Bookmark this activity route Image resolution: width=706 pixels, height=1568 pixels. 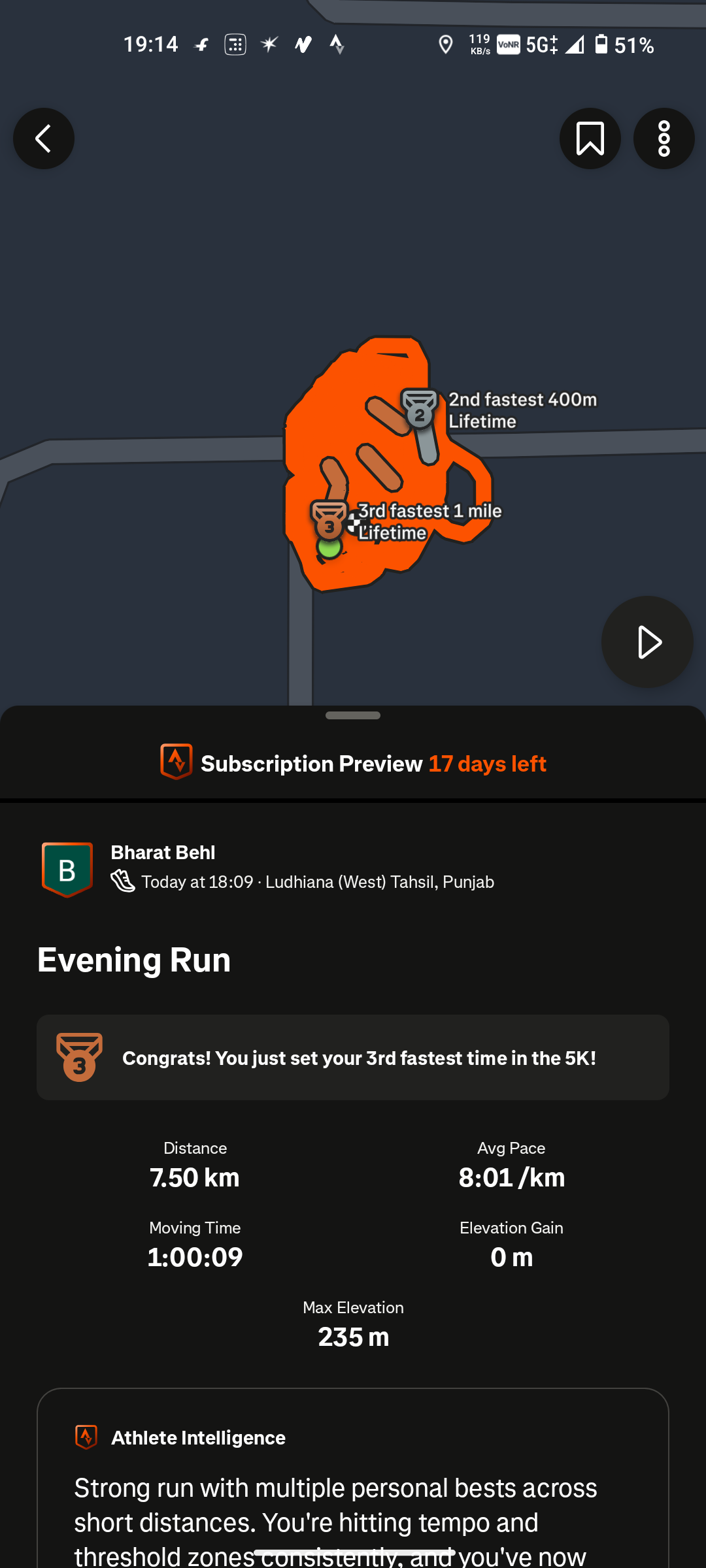coord(590,139)
